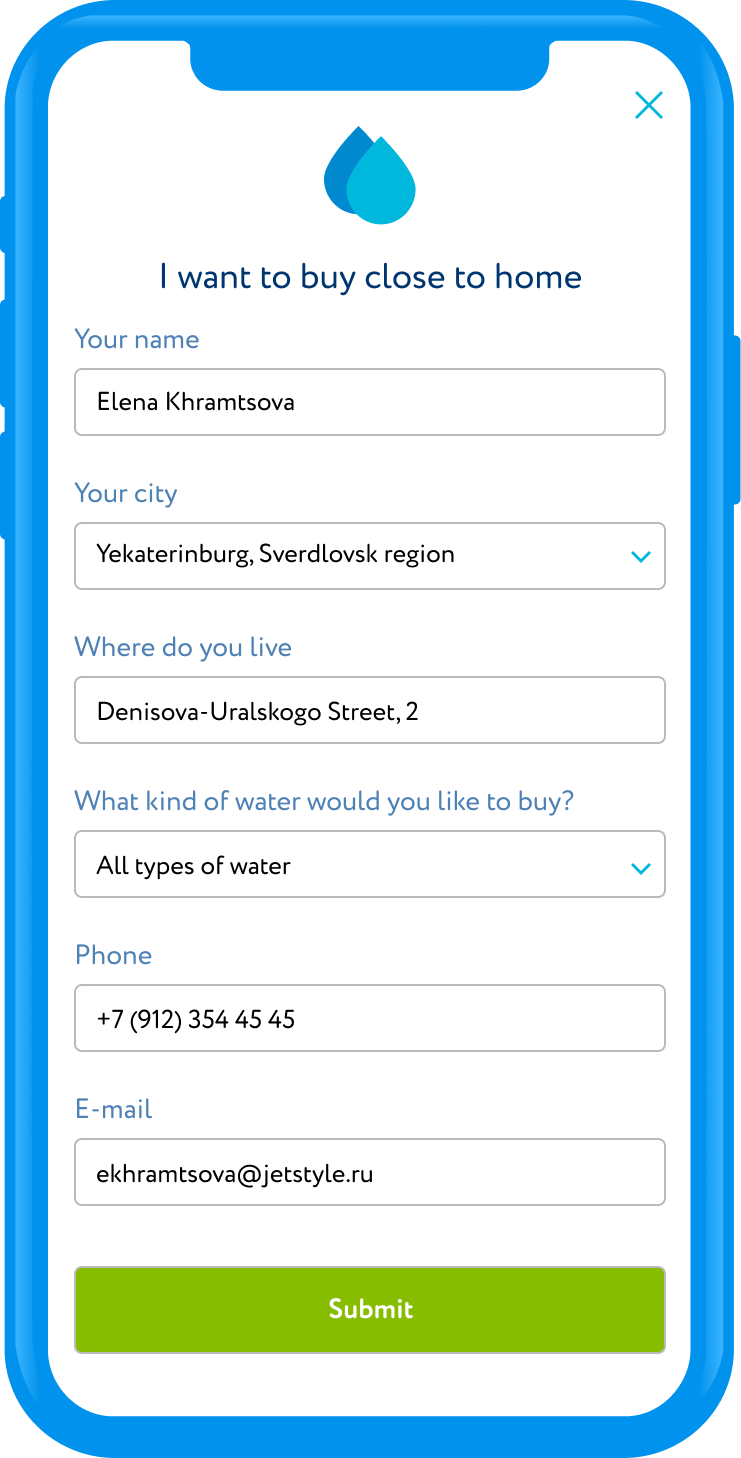Edit the Your name field
The image size is (741, 1458).
tap(370, 402)
